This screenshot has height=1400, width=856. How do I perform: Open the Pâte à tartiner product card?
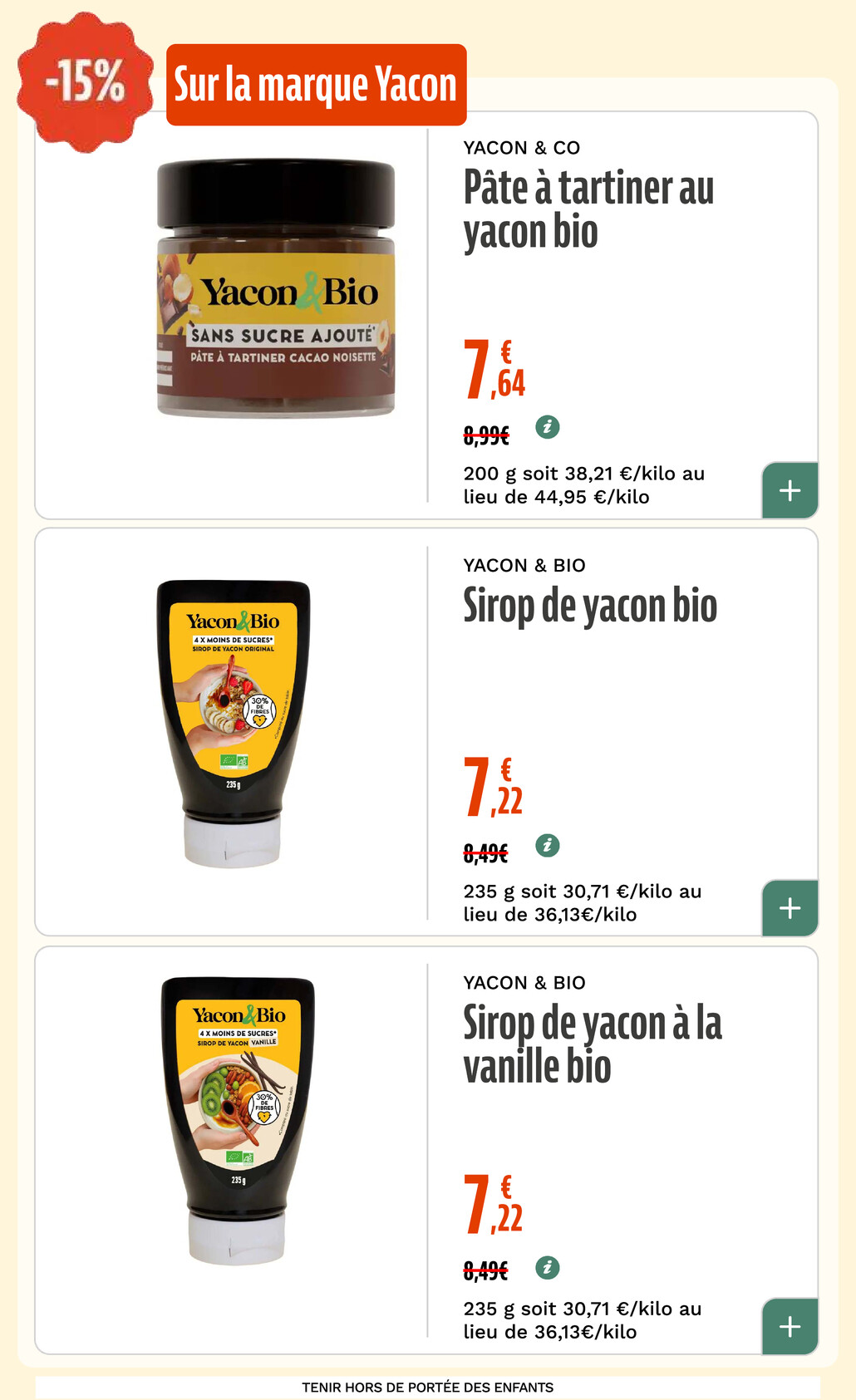[588, 209]
